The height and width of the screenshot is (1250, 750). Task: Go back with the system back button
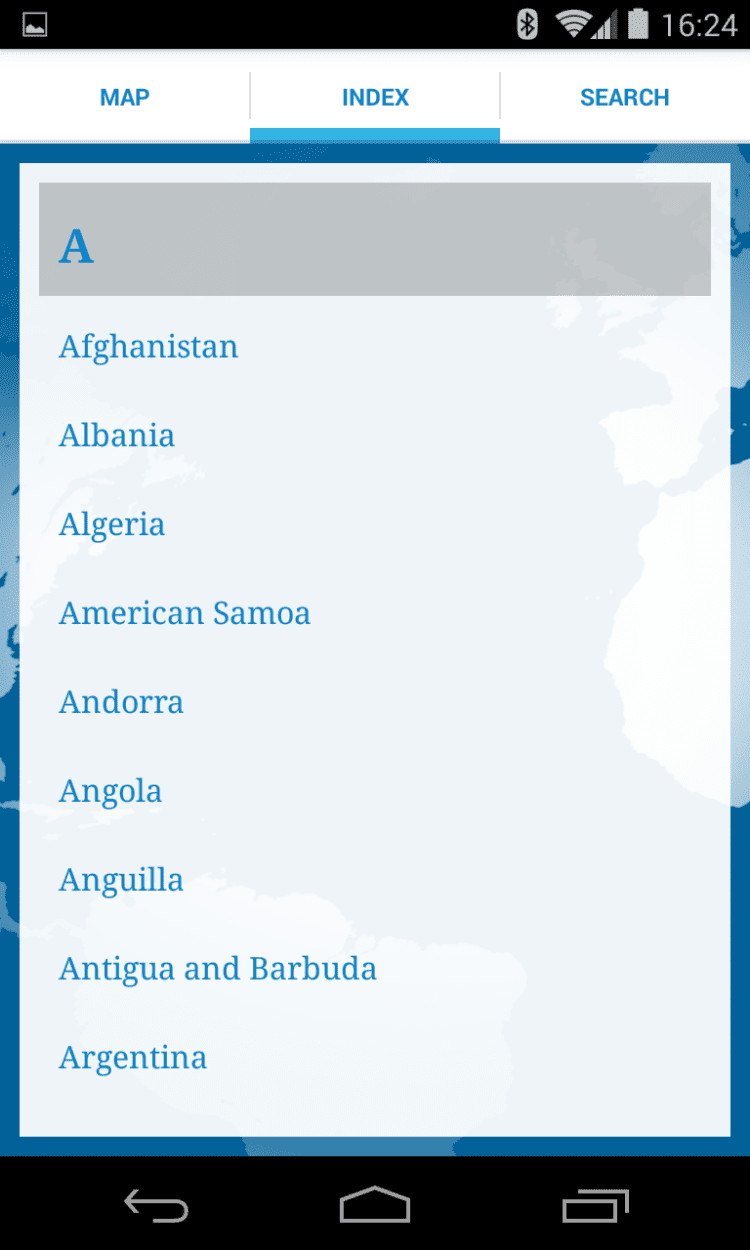point(156,1205)
